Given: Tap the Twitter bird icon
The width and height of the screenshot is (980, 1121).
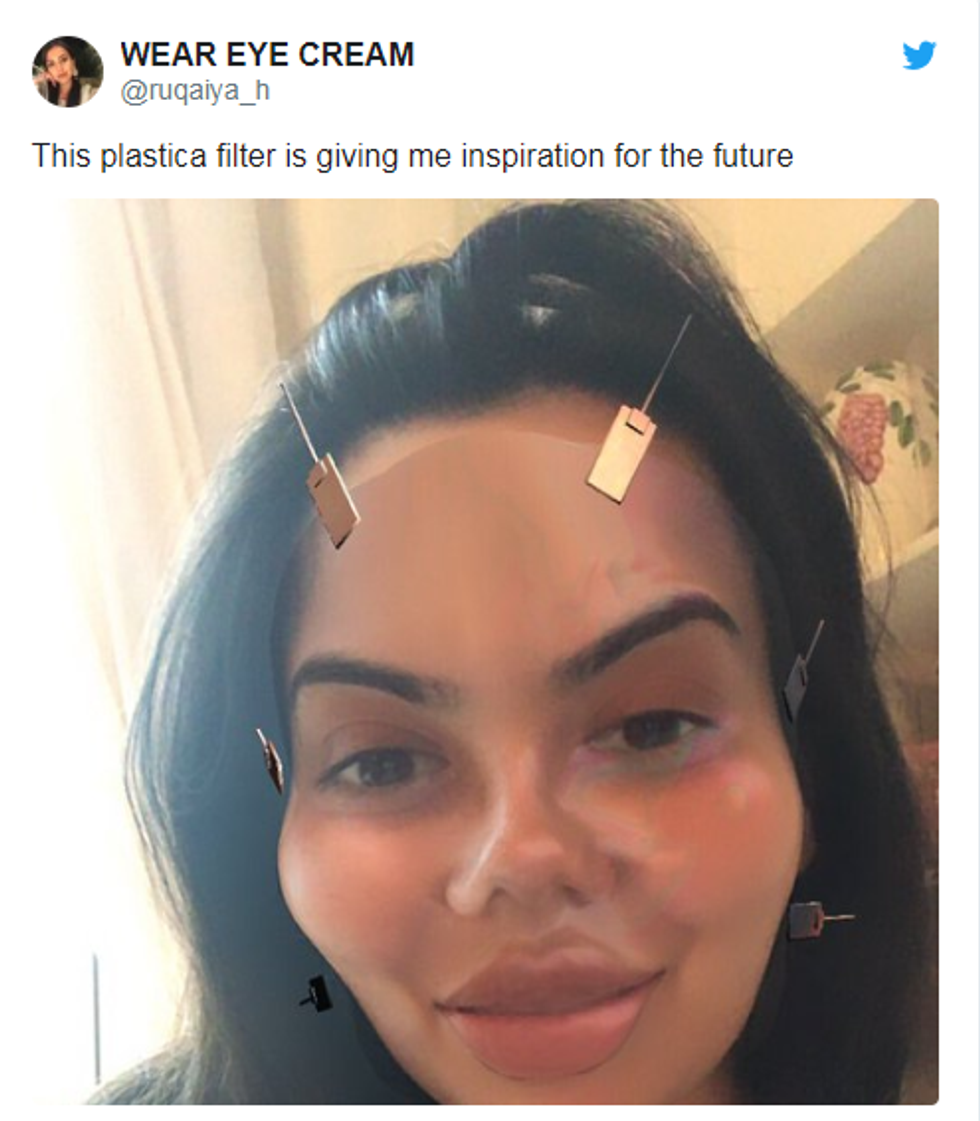Looking at the screenshot, I should point(919,56).
